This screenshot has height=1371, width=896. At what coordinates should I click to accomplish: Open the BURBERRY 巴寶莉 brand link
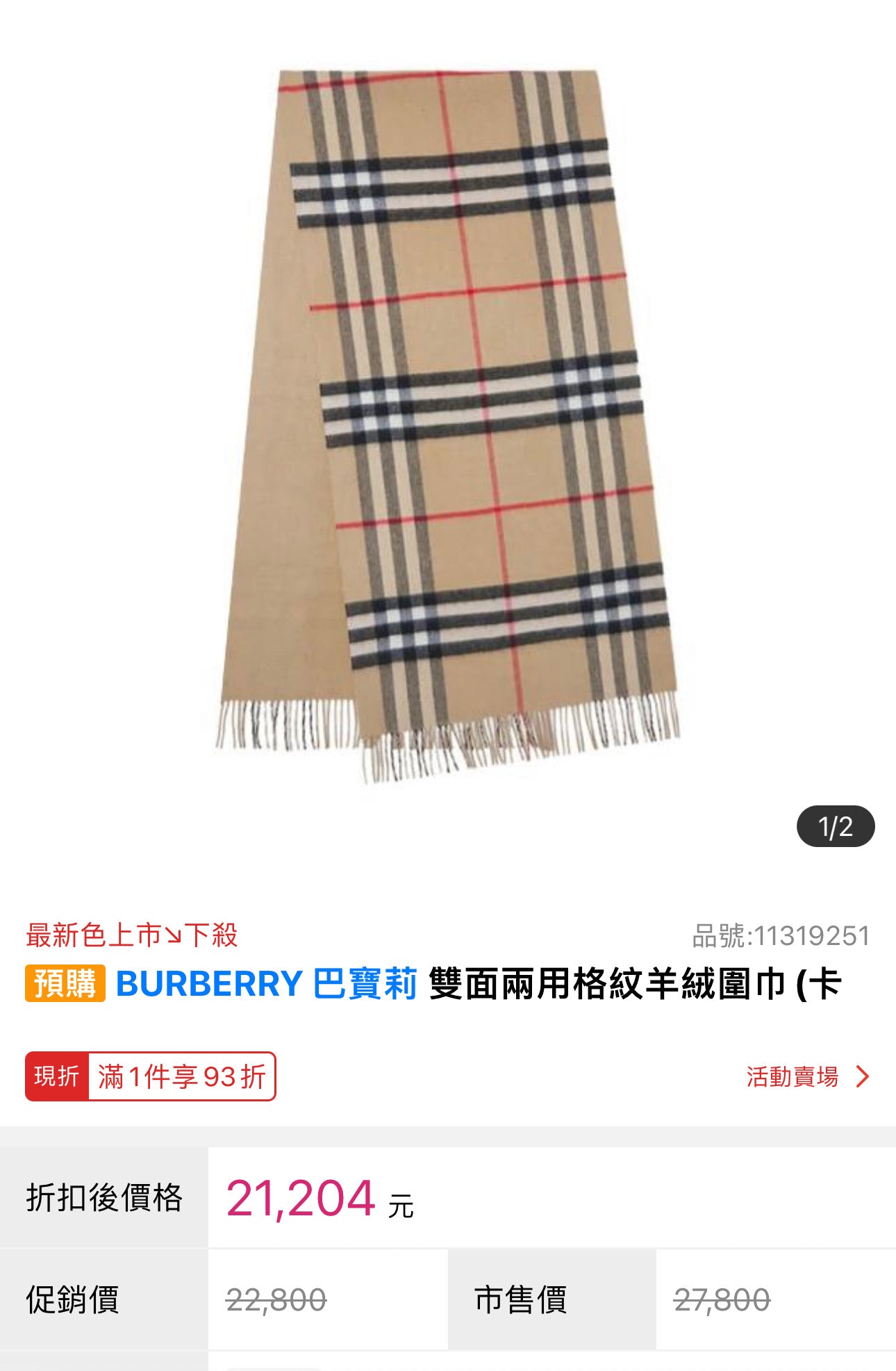(x=266, y=983)
